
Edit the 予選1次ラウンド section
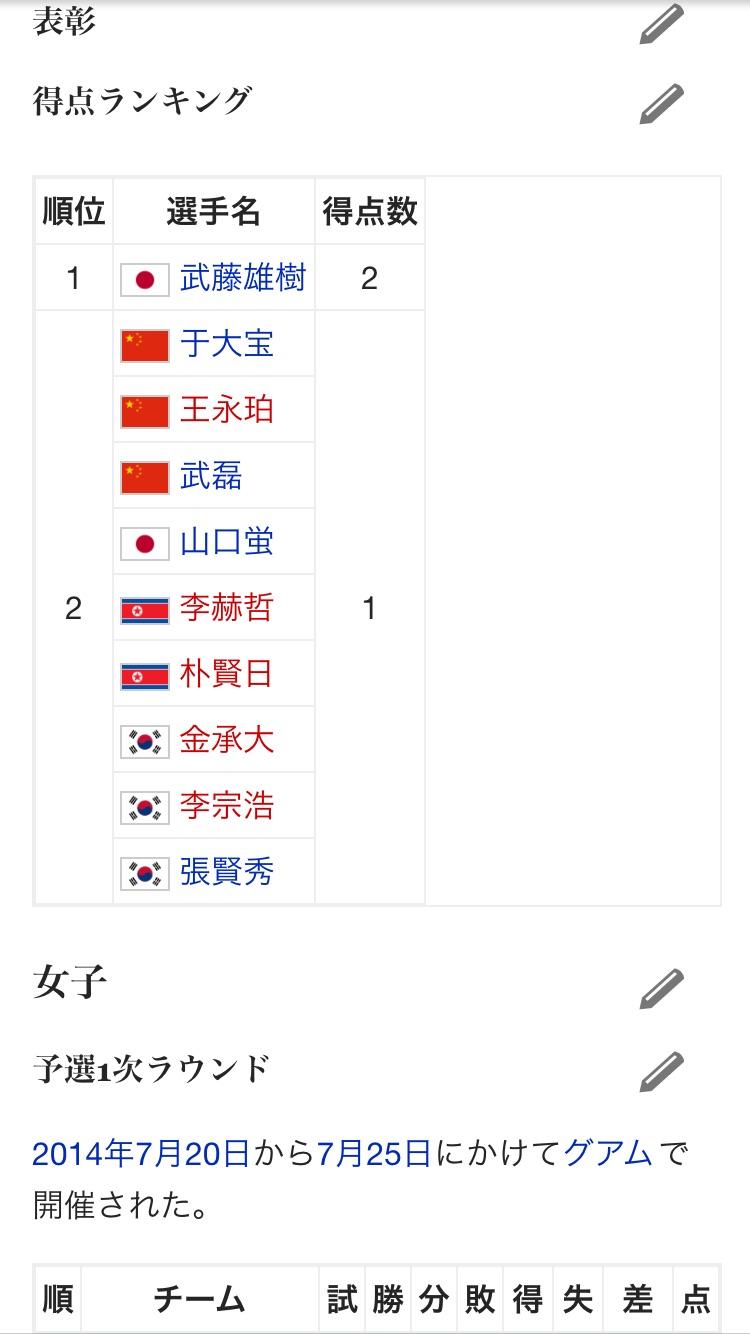pos(661,1072)
